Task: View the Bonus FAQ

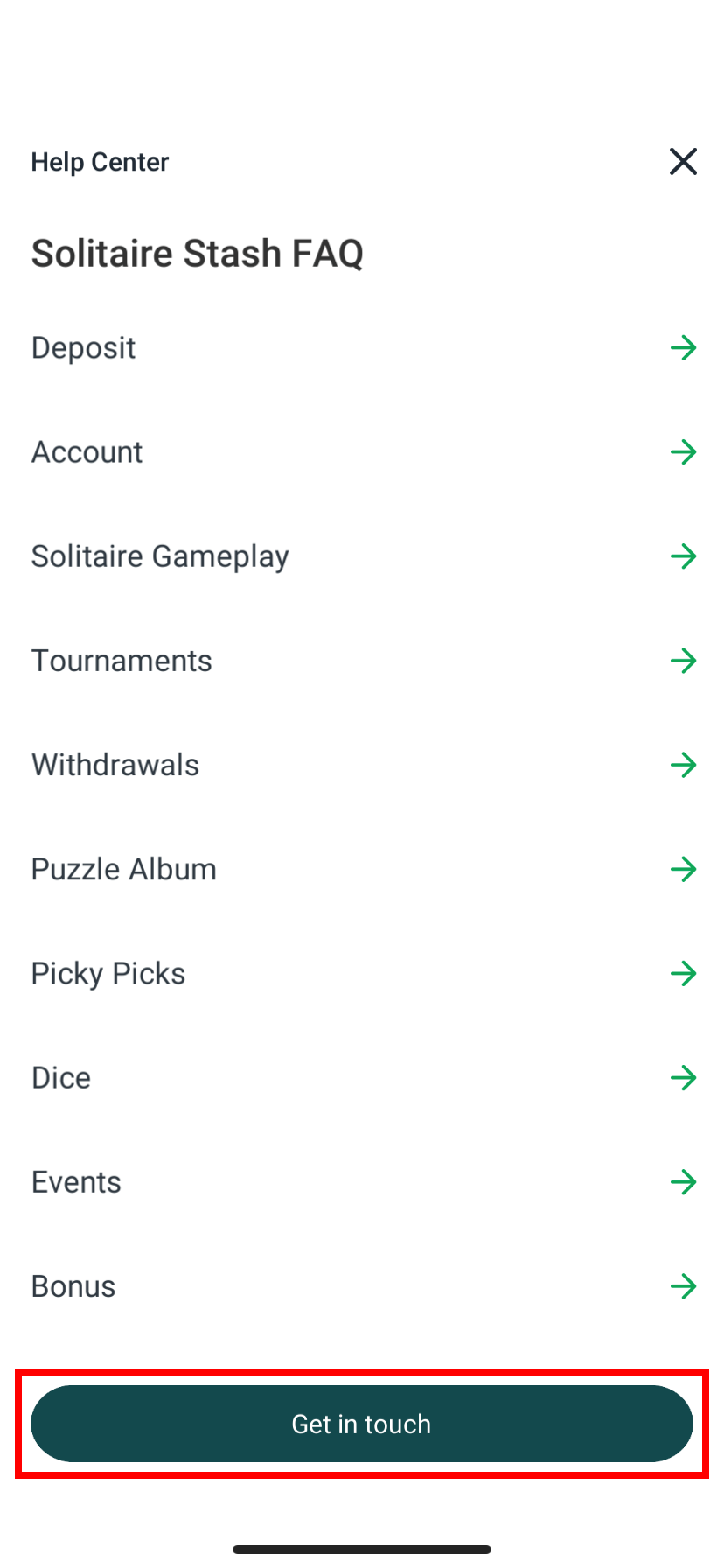Action: (362, 1286)
